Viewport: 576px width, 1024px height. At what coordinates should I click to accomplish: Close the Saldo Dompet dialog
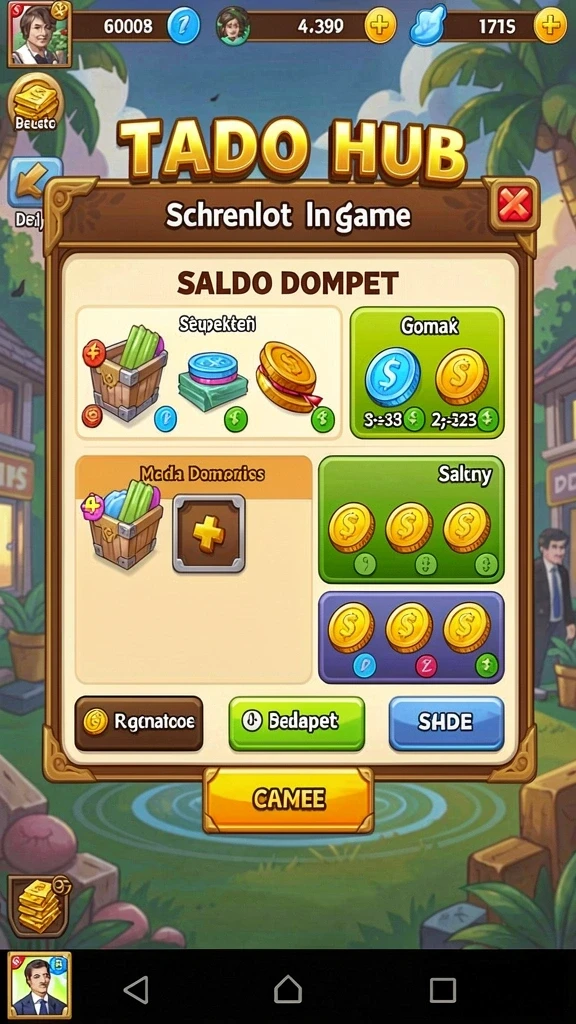pos(515,206)
